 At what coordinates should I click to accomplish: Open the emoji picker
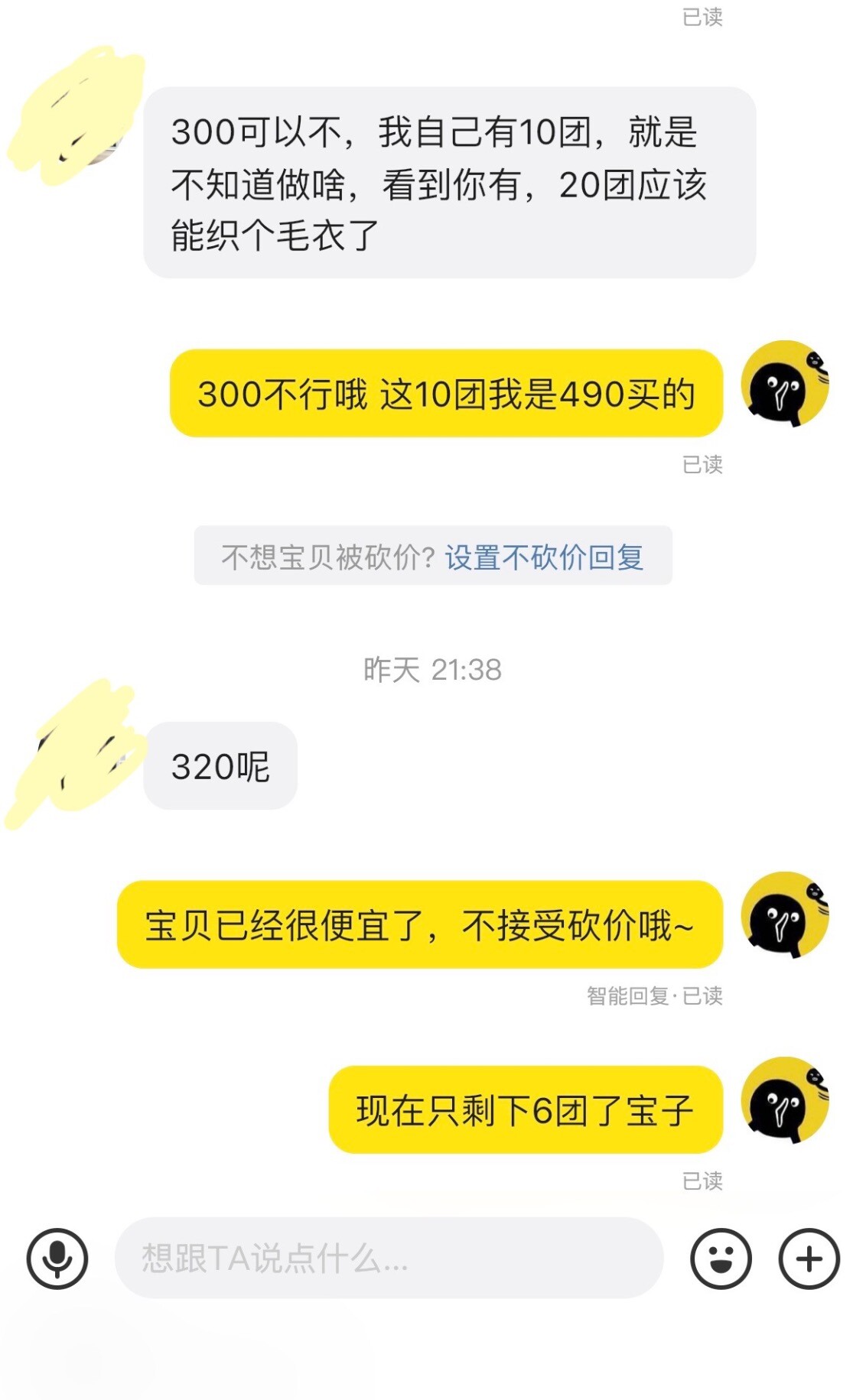(x=721, y=1259)
